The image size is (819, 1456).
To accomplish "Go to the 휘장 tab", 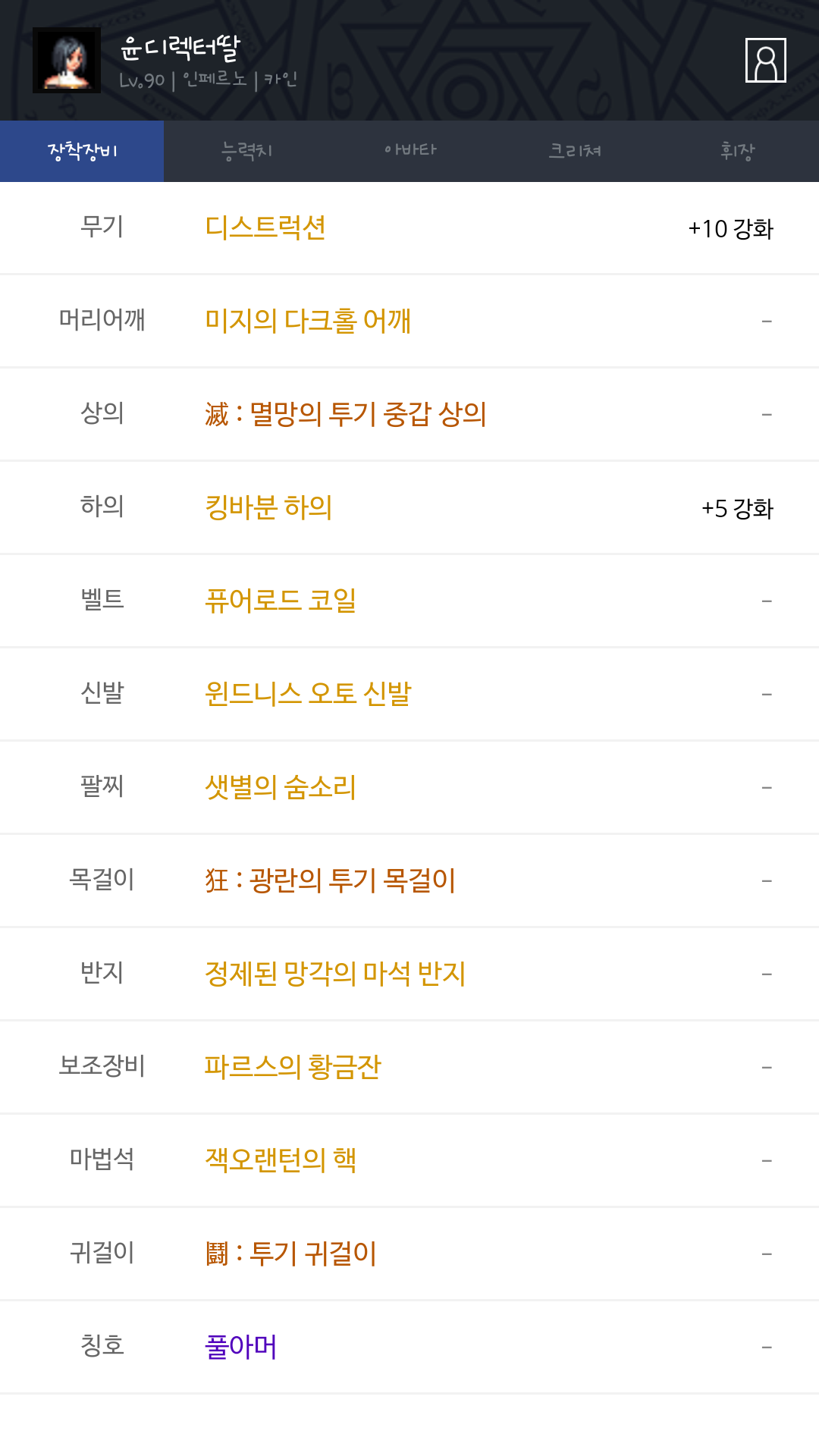I will pyautogui.click(x=737, y=151).
